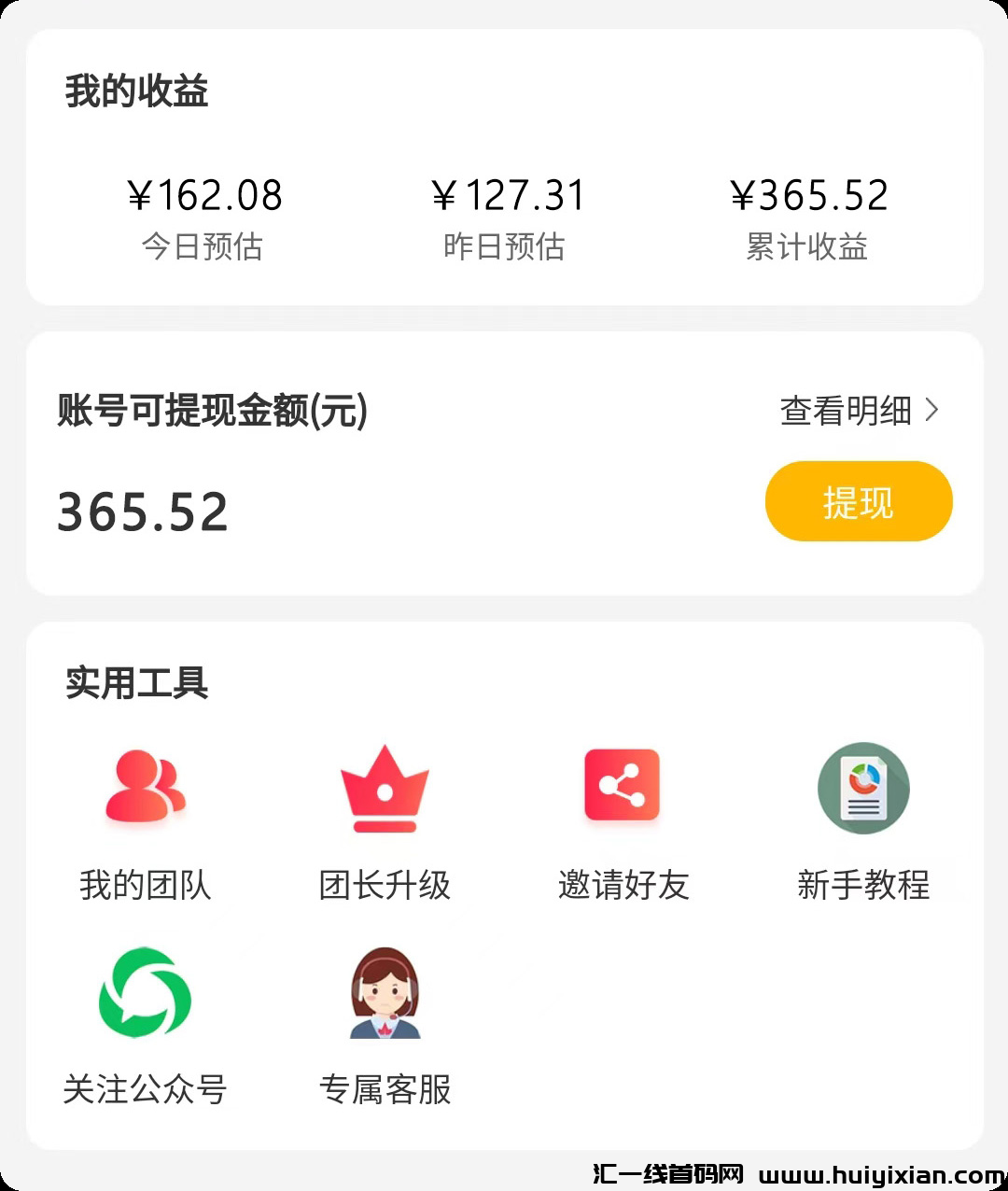Tap the 今日预估 amount ¥162.08
Viewport: 1008px width, 1191px height.
[x=203, y=194]
